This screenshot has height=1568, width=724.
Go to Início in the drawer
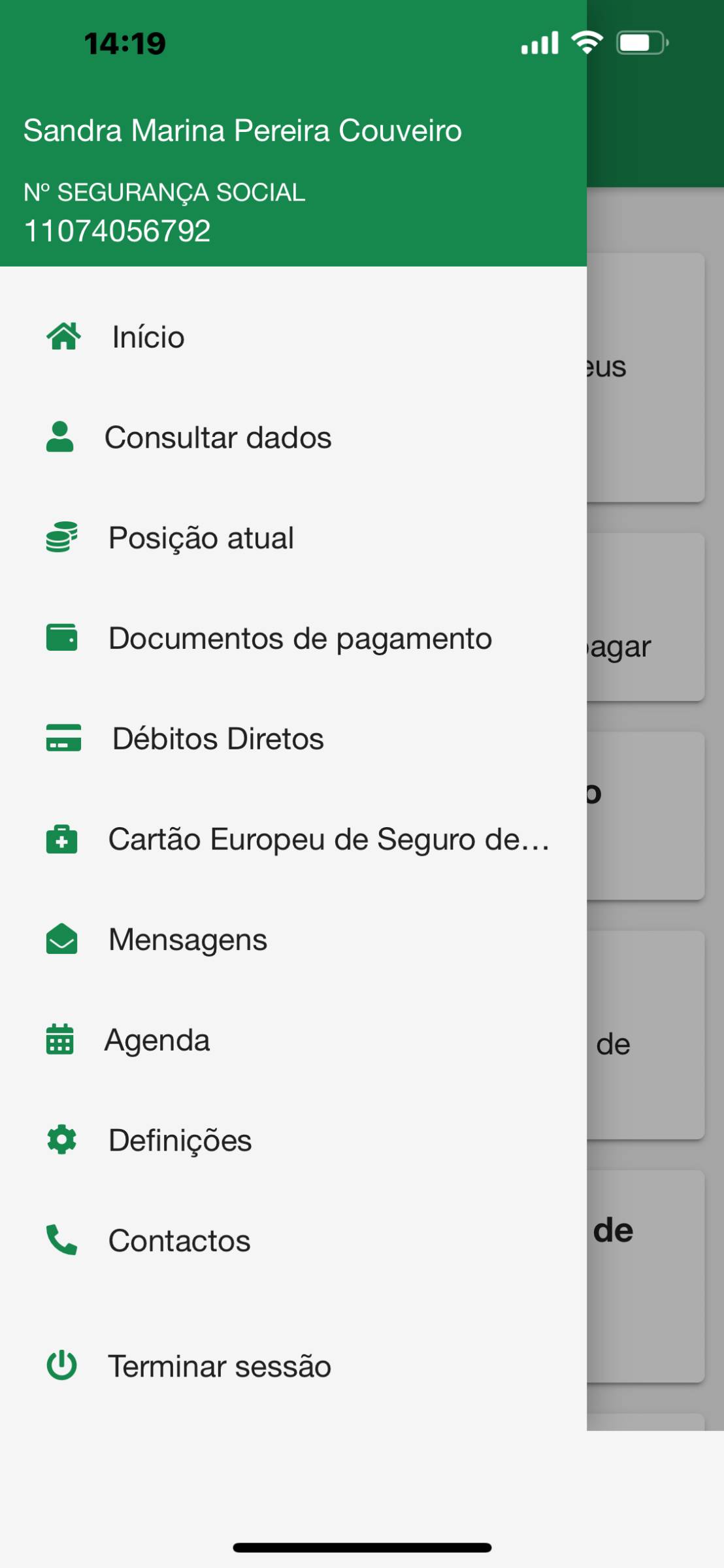(148, 337)
